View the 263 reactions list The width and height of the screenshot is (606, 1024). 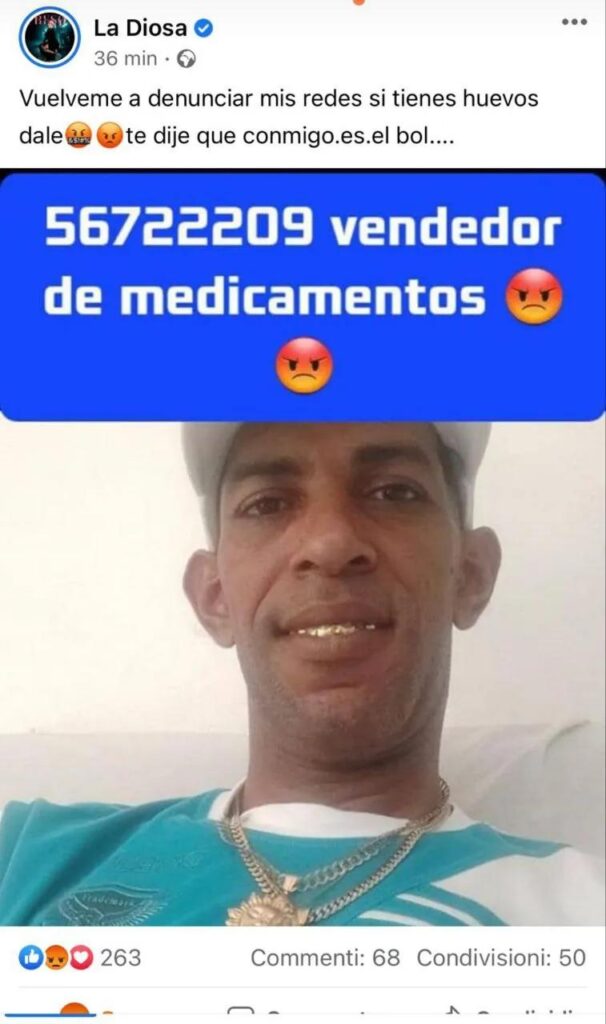[80, 957]
